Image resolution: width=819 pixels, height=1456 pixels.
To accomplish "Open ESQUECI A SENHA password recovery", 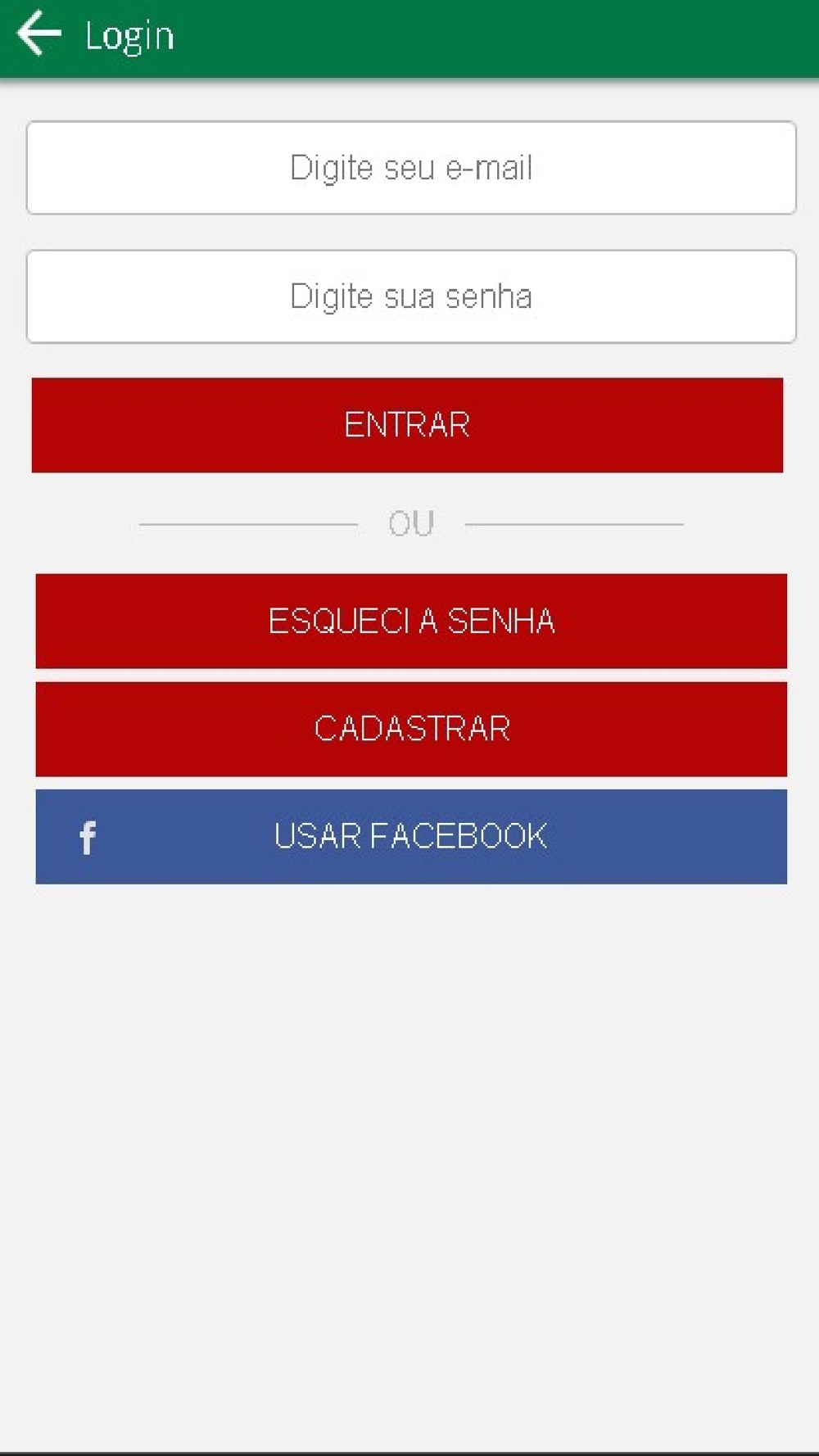I will (x=411, y=621).
